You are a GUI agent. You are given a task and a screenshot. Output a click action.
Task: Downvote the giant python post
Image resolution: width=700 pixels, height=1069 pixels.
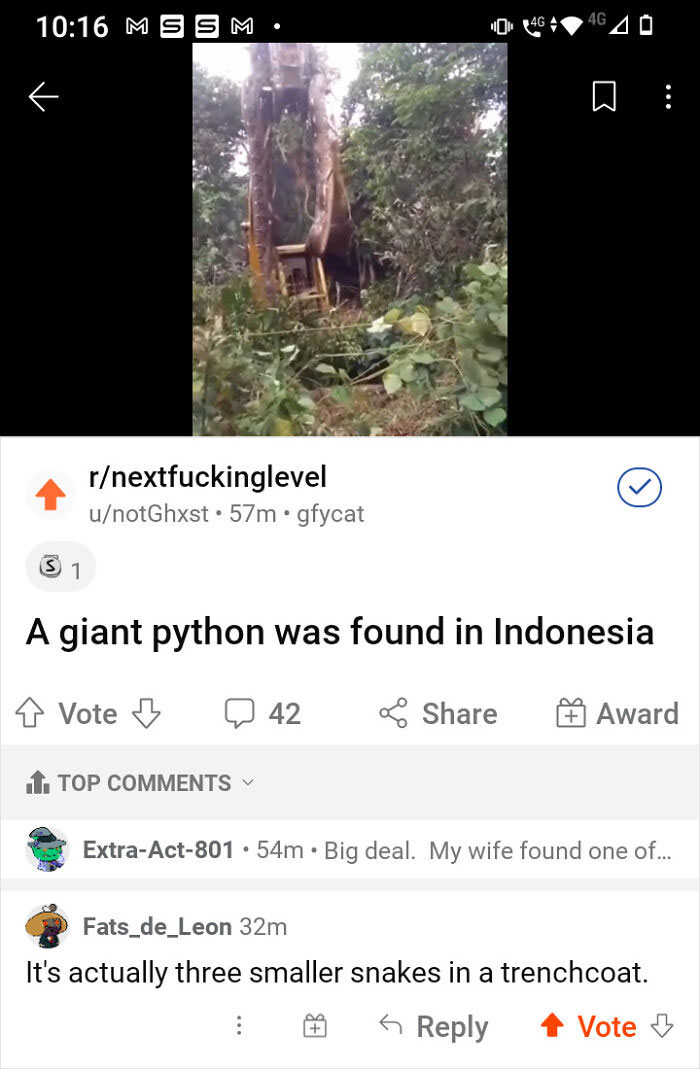pos(147,713)
